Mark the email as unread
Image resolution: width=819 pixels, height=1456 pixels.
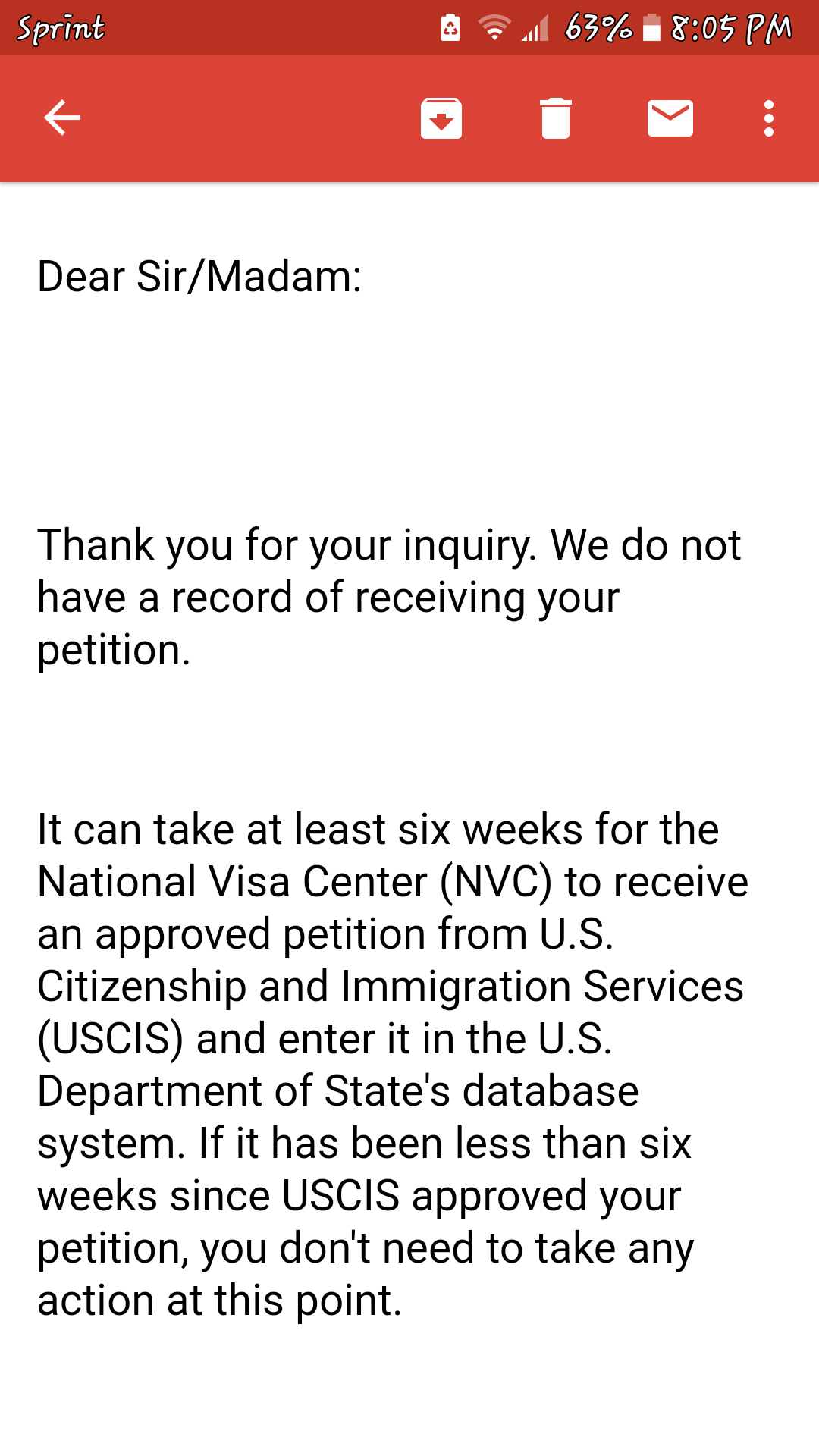(670, 118)
